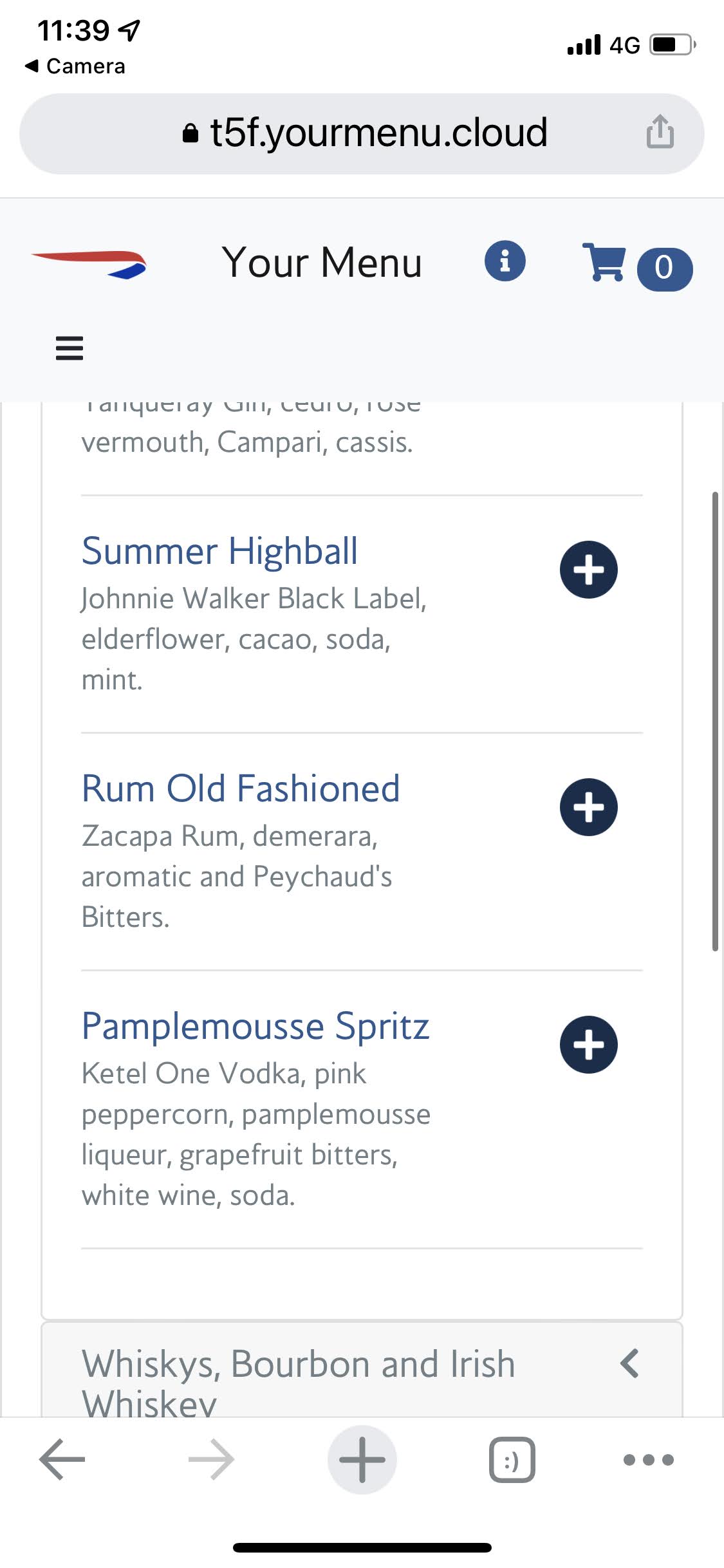Open the browser's more options menu
Screen dimensions: 724x1568
pyautogui.click(x=649, y=1459)
